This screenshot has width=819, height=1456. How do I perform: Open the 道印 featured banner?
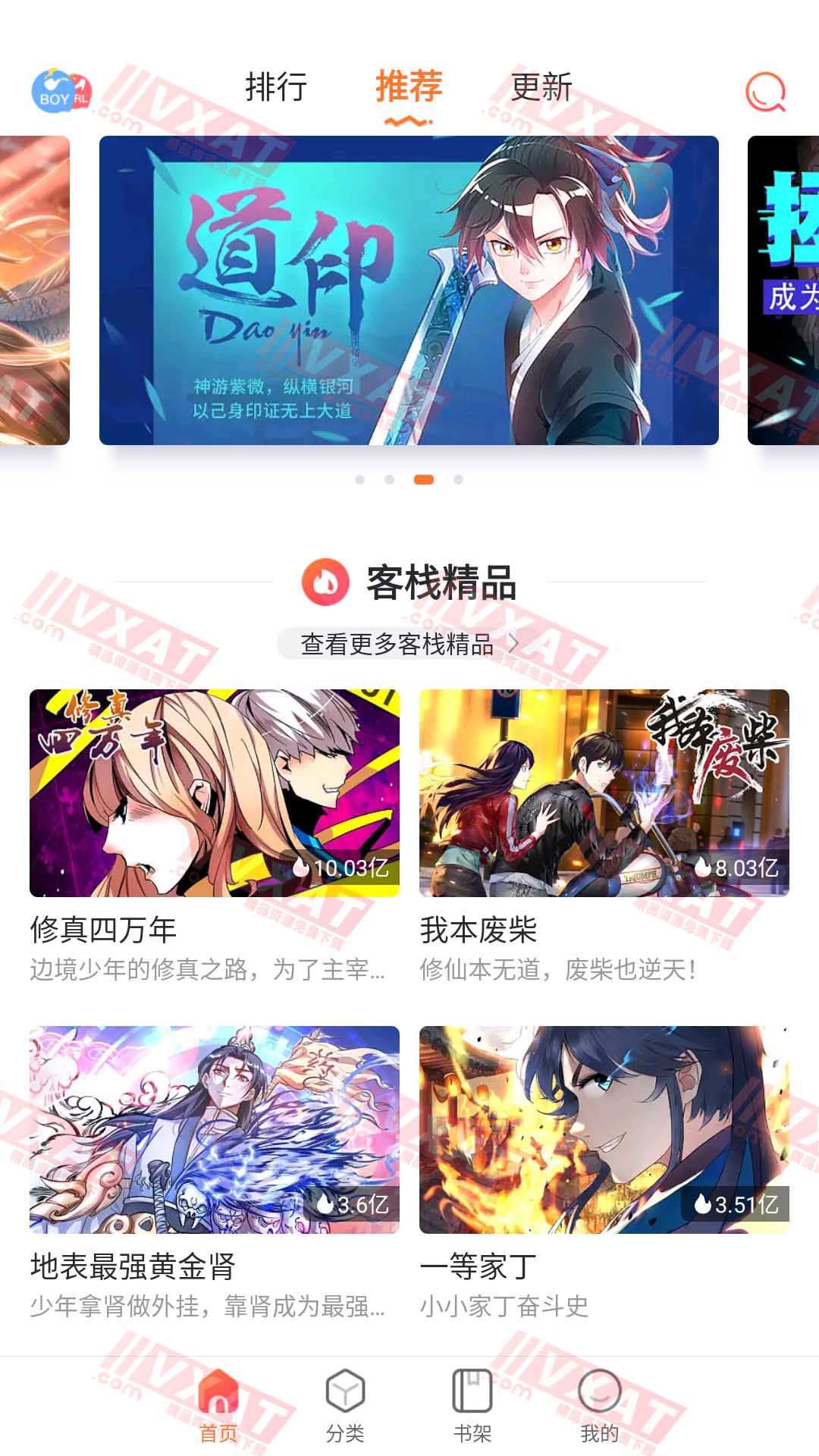[x=409, y=289]
